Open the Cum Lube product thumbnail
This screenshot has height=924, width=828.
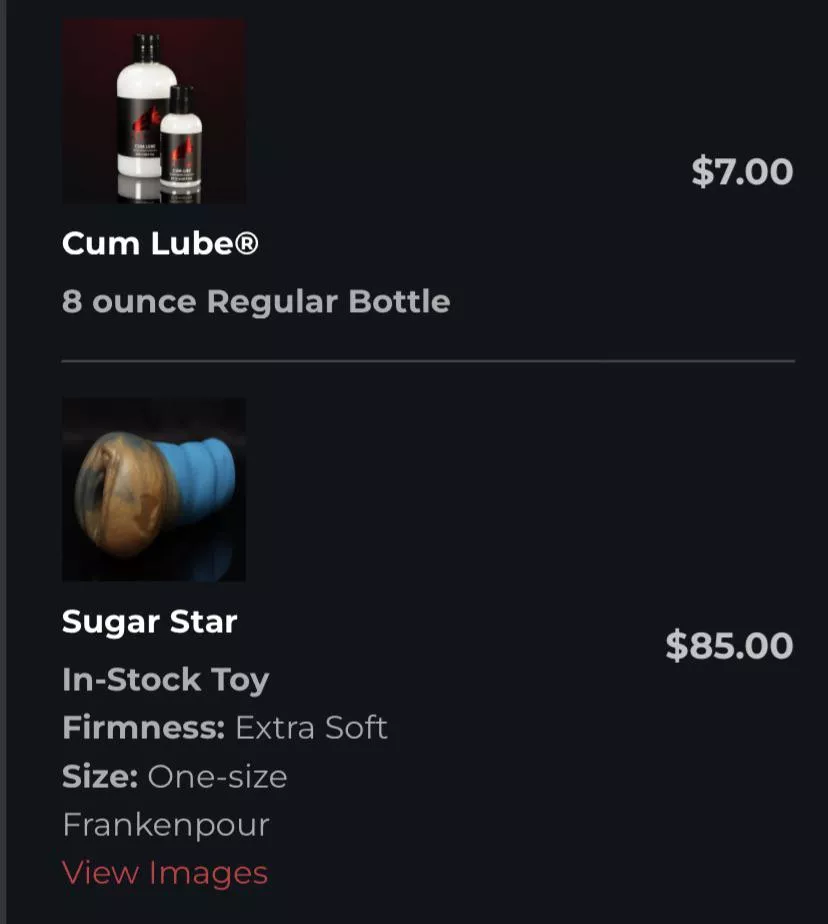tap(154, 112)
